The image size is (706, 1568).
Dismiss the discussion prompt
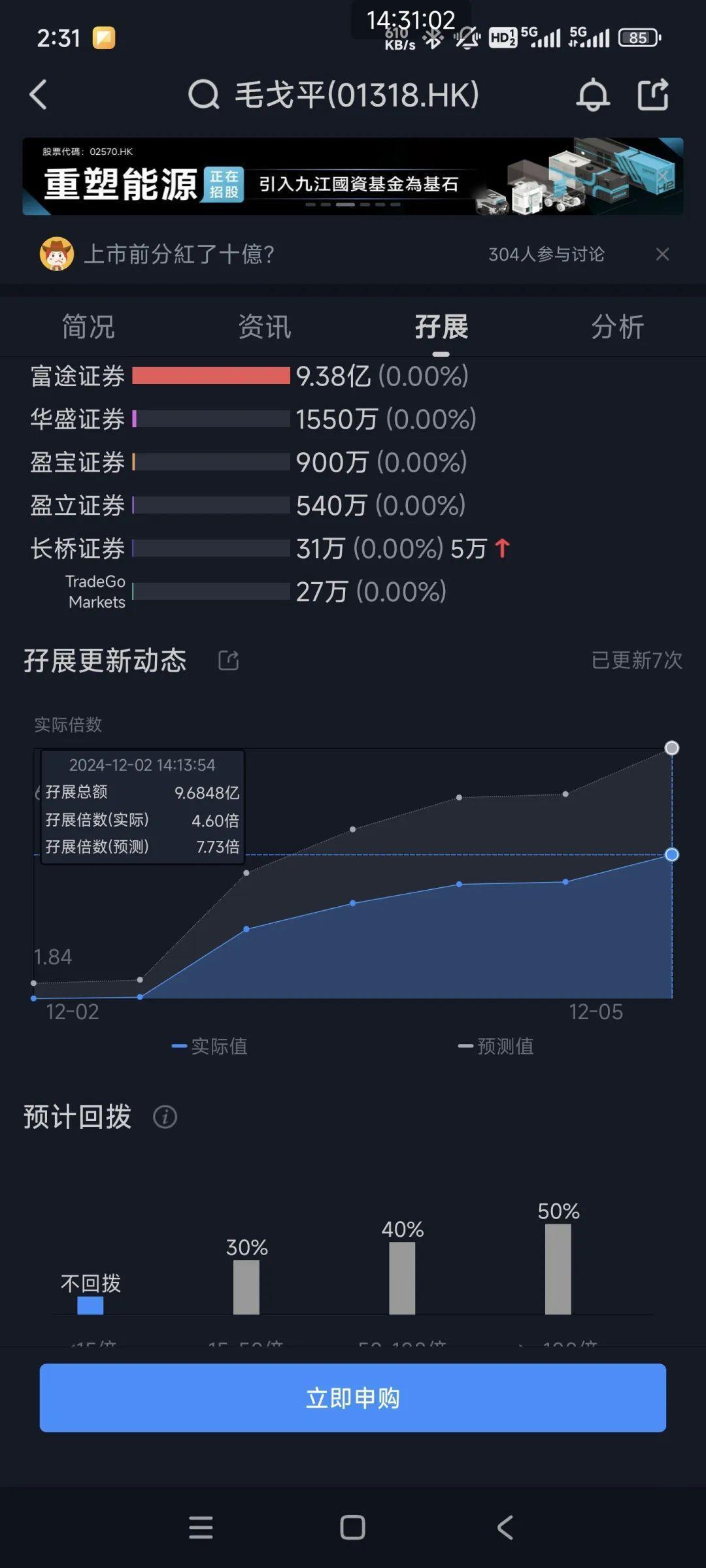coord(662,254)
